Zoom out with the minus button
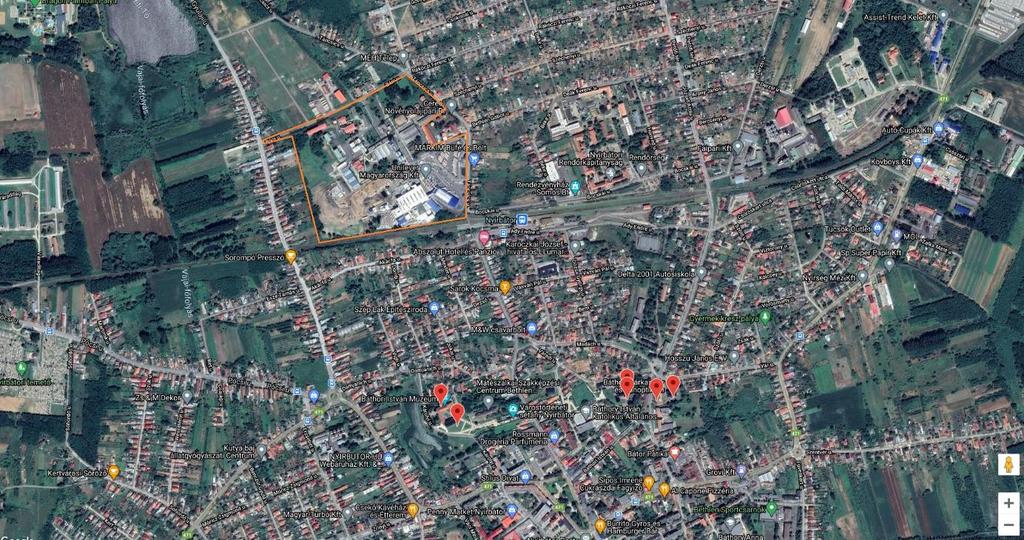Screen dimensions: 1024x540 [x=1009, y=526]
